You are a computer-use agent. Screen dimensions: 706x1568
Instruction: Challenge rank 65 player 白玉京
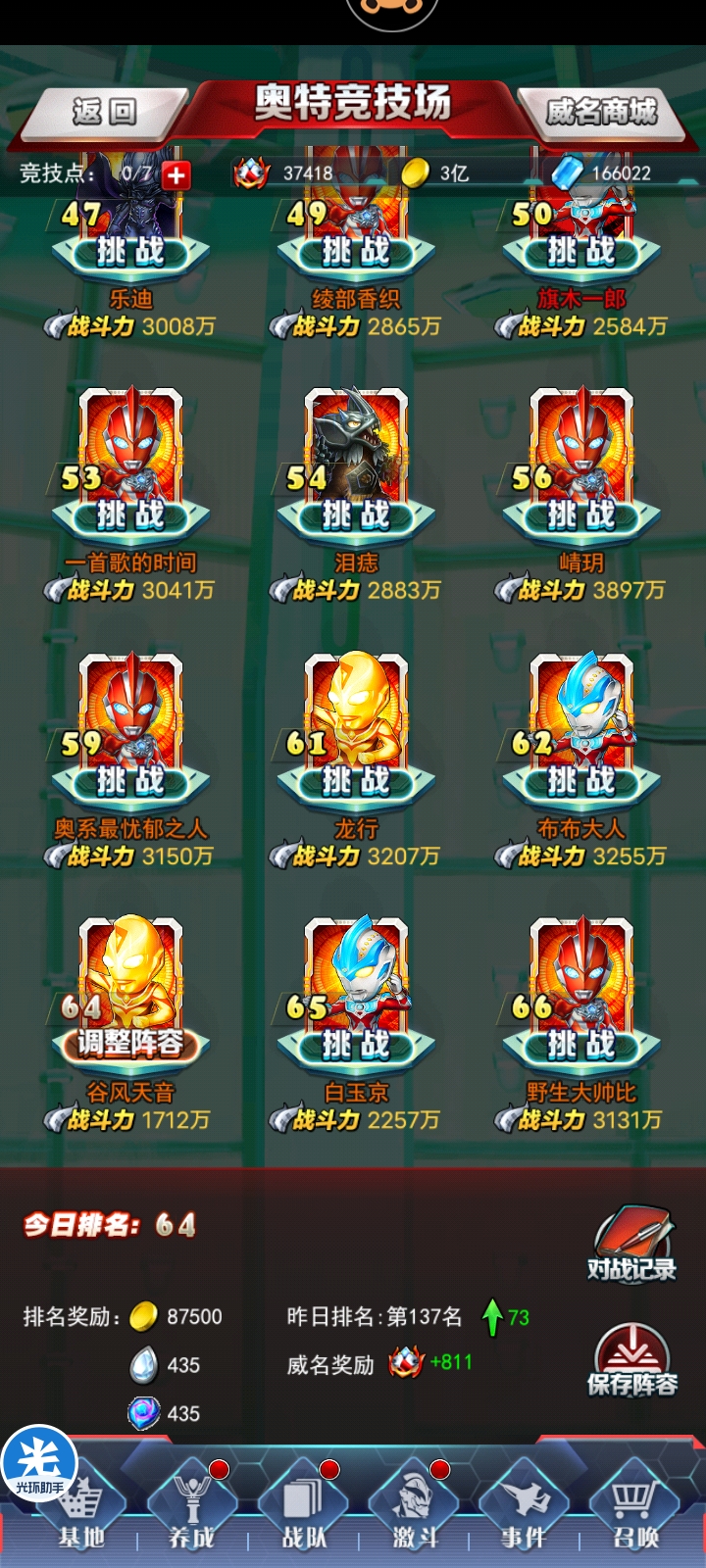point(356,1045)
